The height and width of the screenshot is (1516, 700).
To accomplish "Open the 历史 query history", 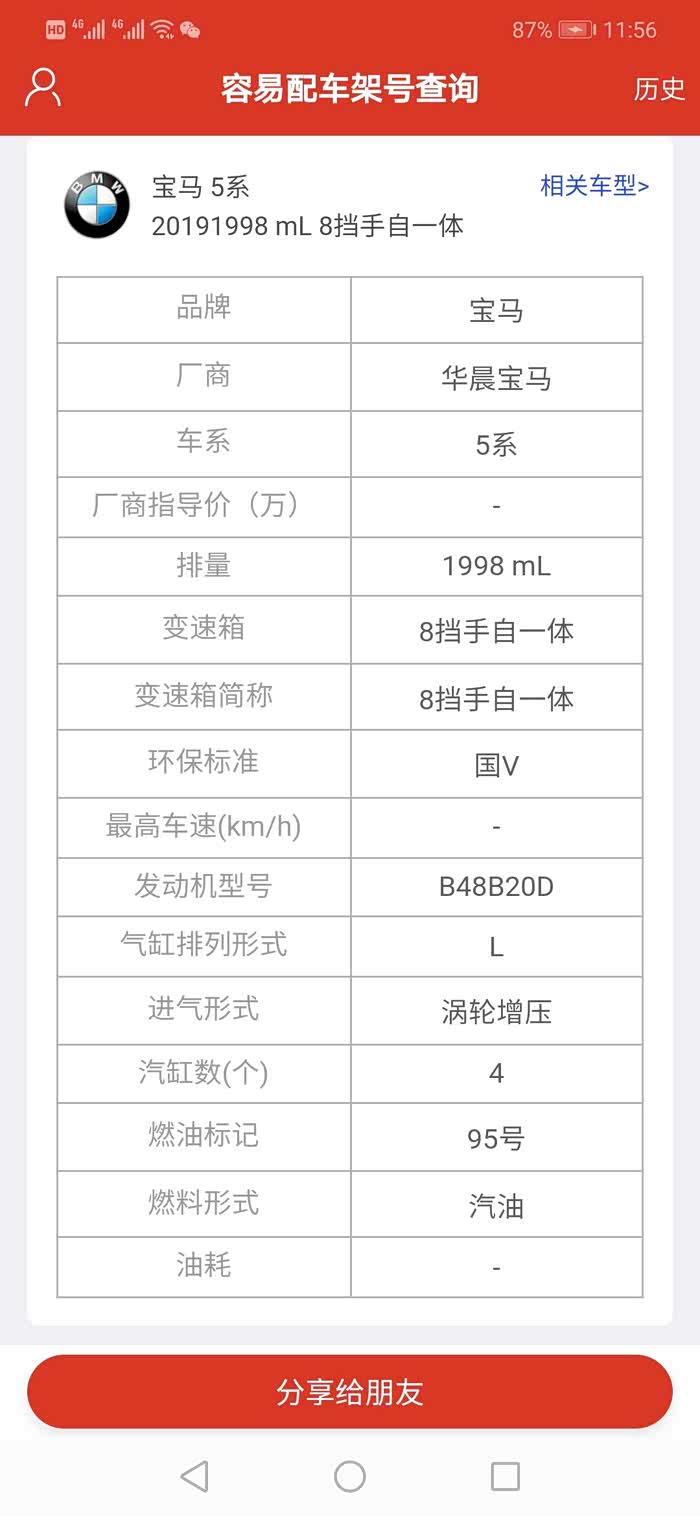I will 659,88.
